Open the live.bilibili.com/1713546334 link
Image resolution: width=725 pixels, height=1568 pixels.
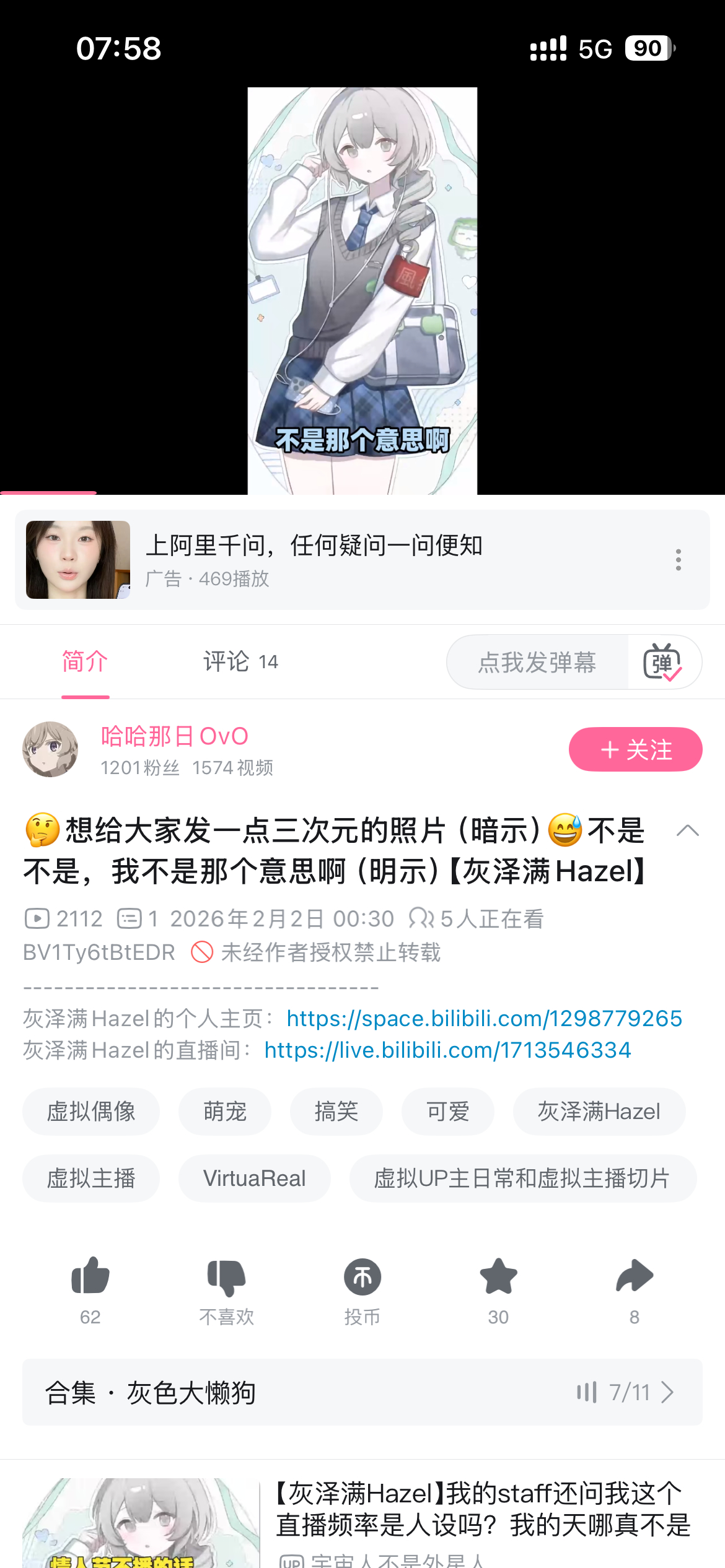point(447,1050)
